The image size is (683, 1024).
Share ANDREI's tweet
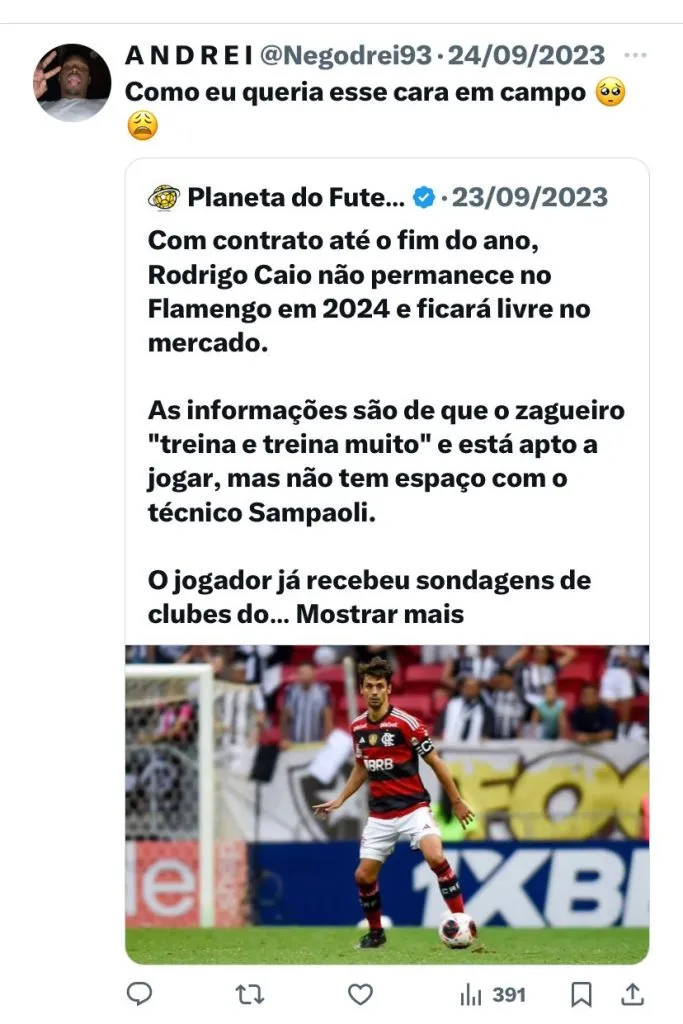pos(632,994)
